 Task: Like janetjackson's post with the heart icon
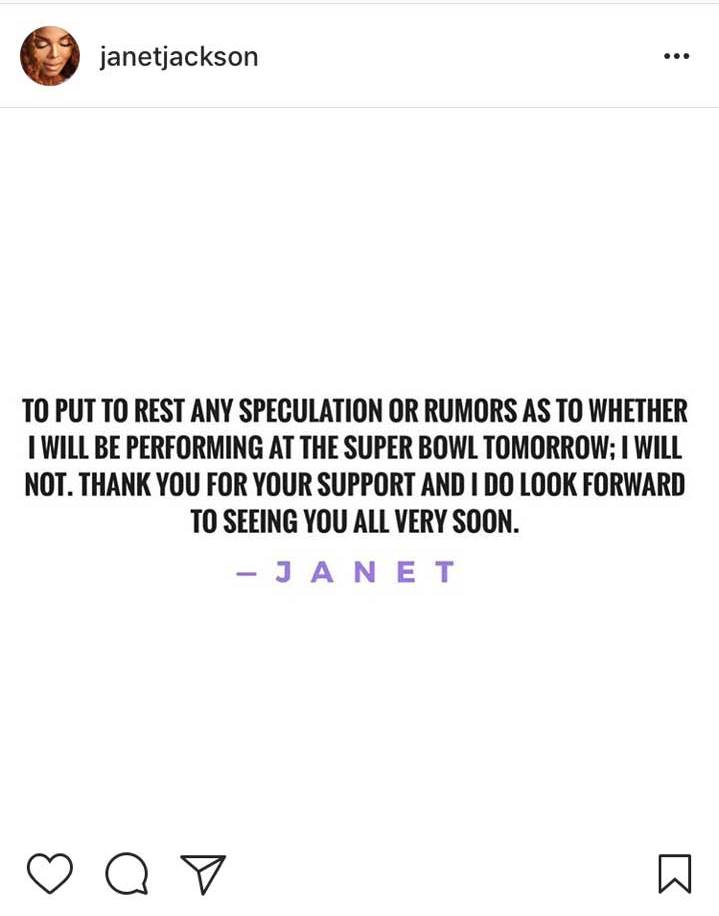coord(49,873)
